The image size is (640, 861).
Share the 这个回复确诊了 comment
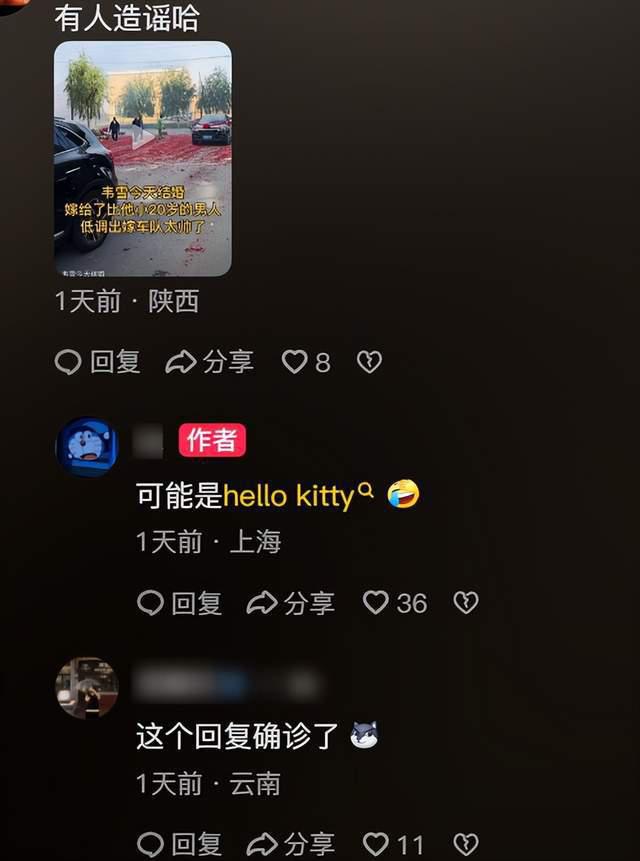tap(291, 845)
